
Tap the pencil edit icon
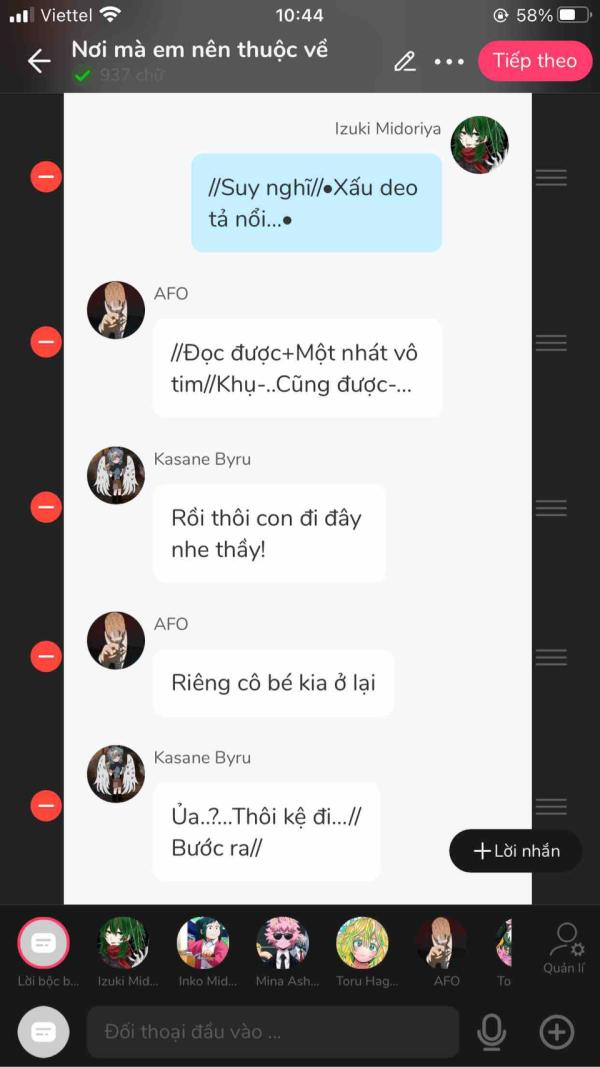pos(405,61)
